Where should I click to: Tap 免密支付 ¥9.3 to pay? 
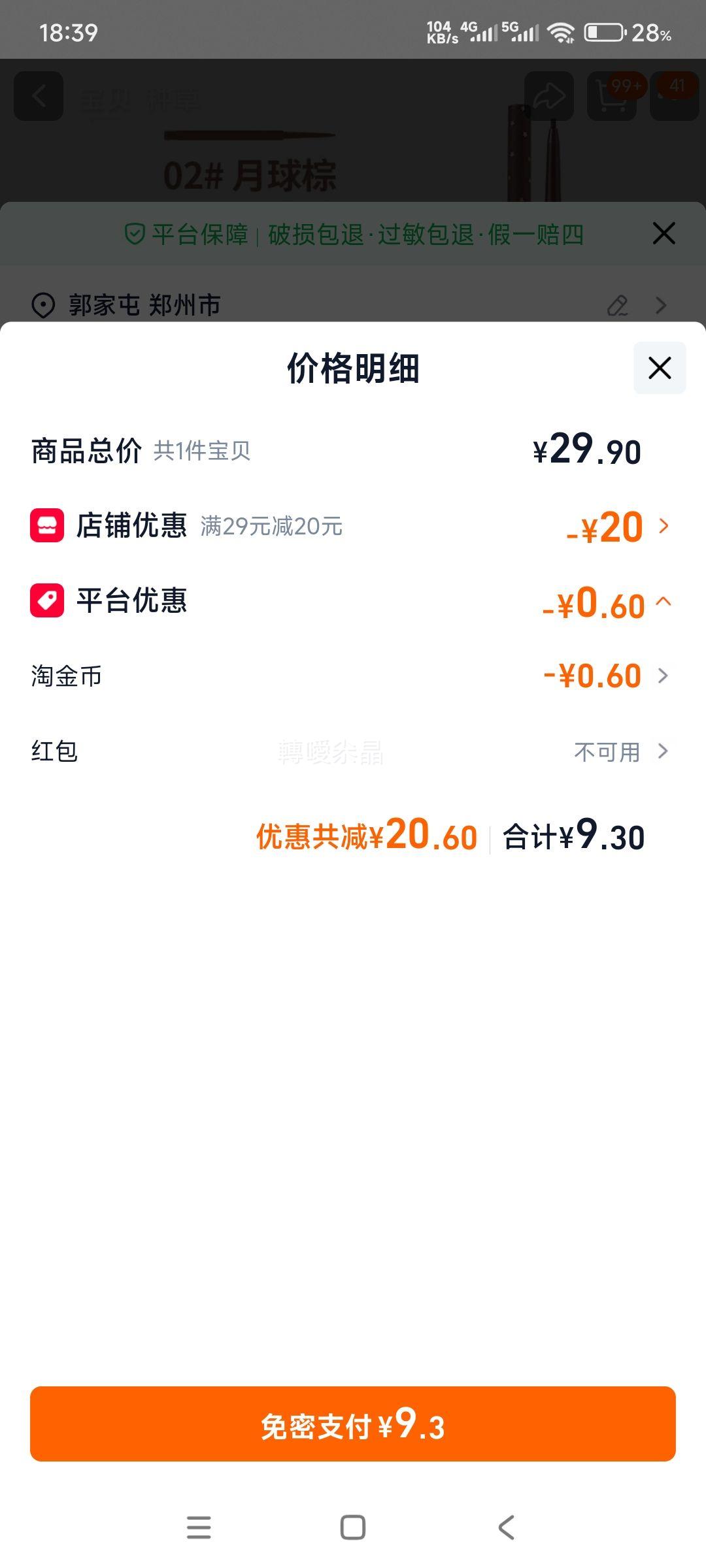click(353, 1424)
